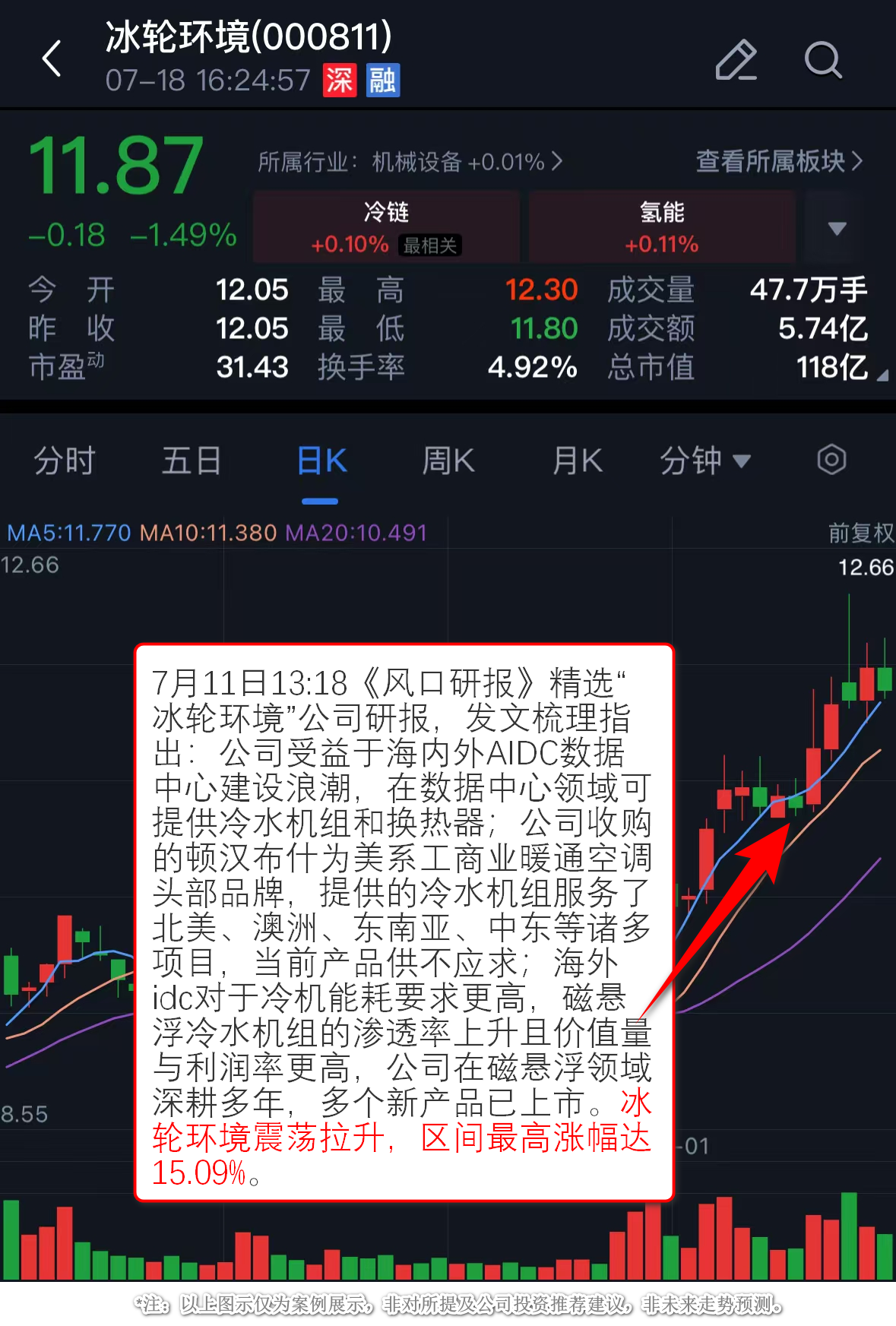
Task: Open the 分钟 interval dropdown
Action: pyautogui.click(x=704, y=461)
